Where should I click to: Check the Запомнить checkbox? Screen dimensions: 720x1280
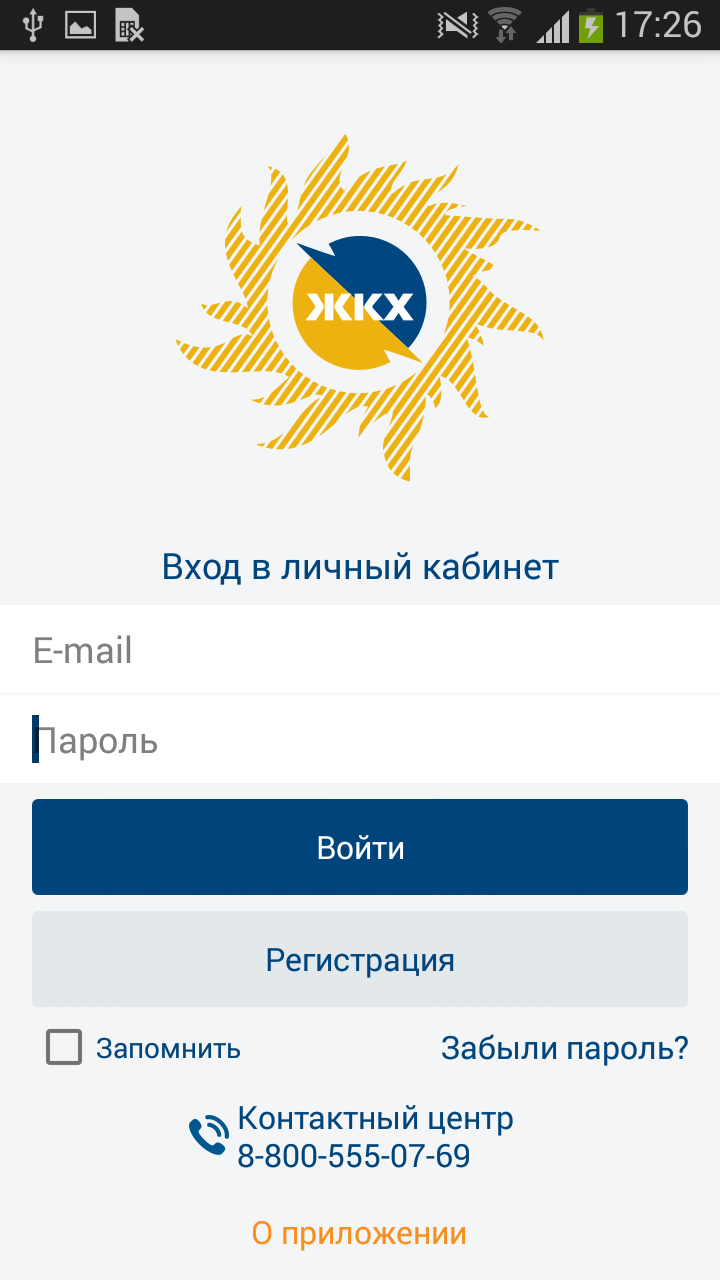pyautogui.click(x=64, y=1048)
